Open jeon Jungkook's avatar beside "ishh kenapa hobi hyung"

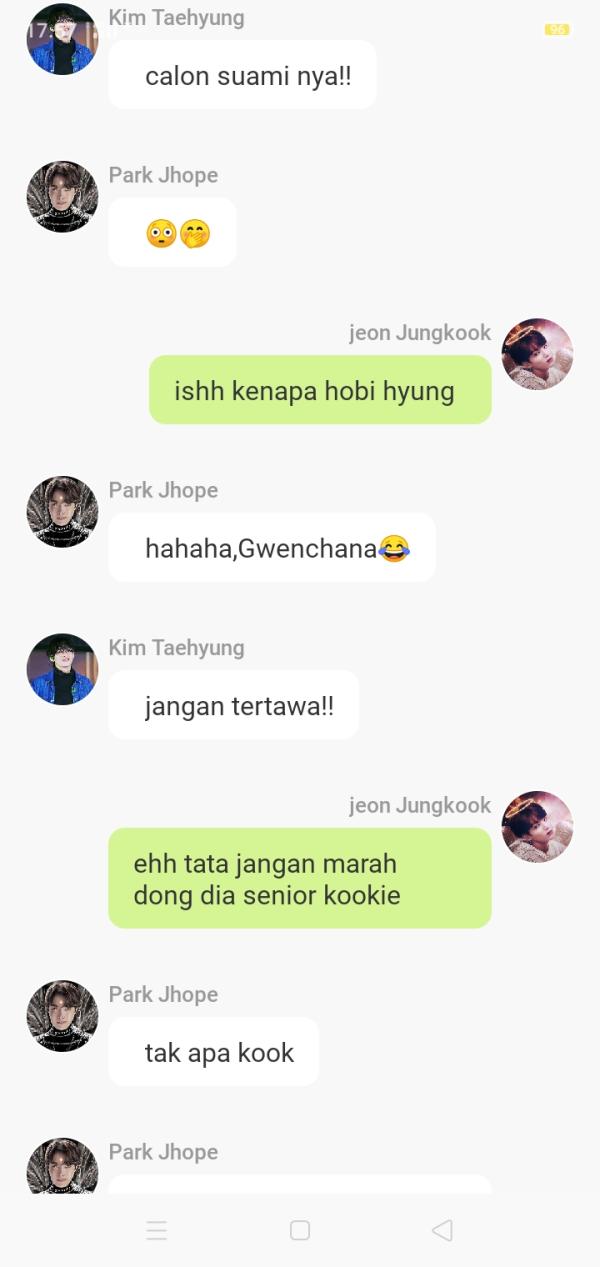tap(537, 354)
